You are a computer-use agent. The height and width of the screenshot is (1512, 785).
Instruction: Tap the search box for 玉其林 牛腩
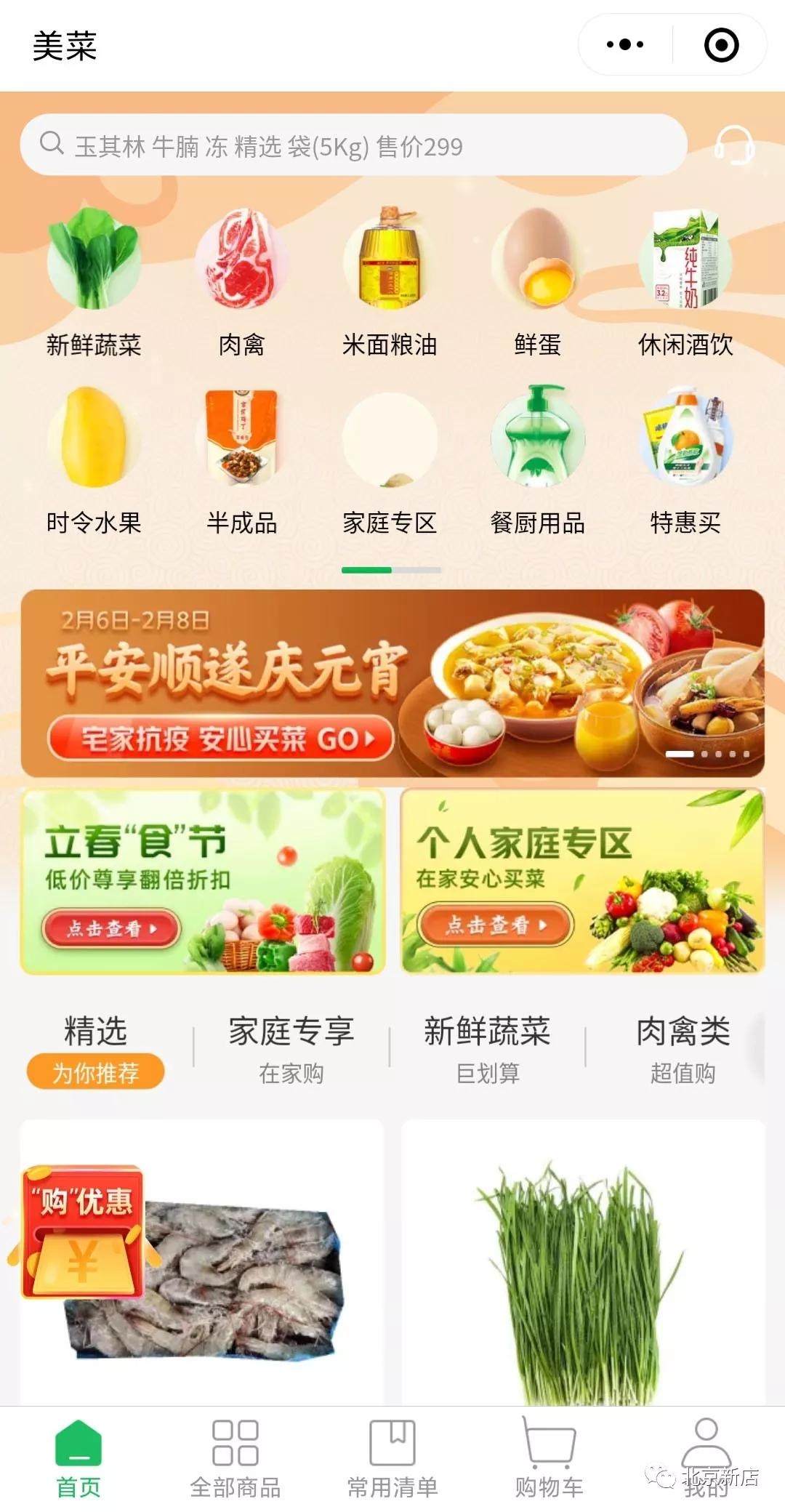tap(353, 145)
